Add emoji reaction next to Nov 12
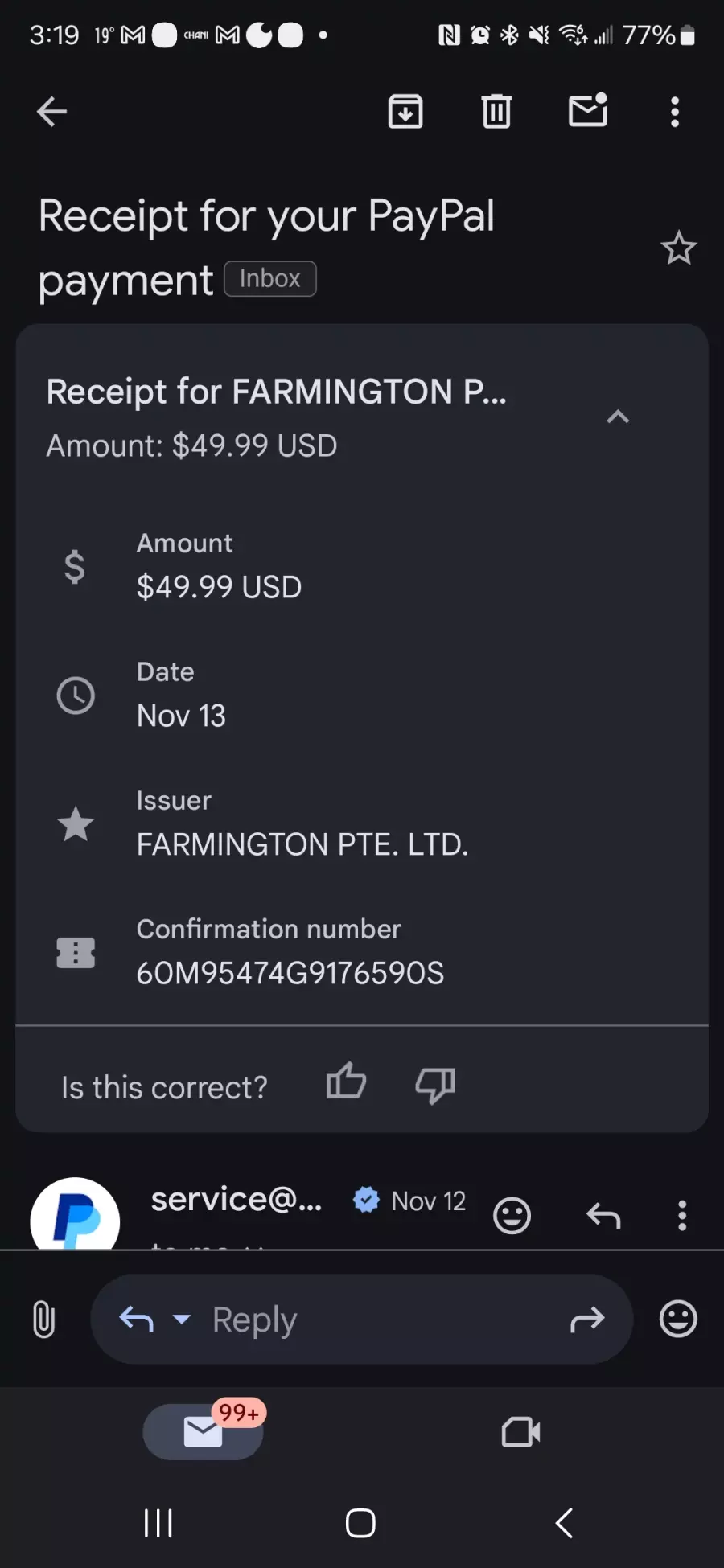The width and height of the screenshot is (724, 1568). click(512, 1215)
